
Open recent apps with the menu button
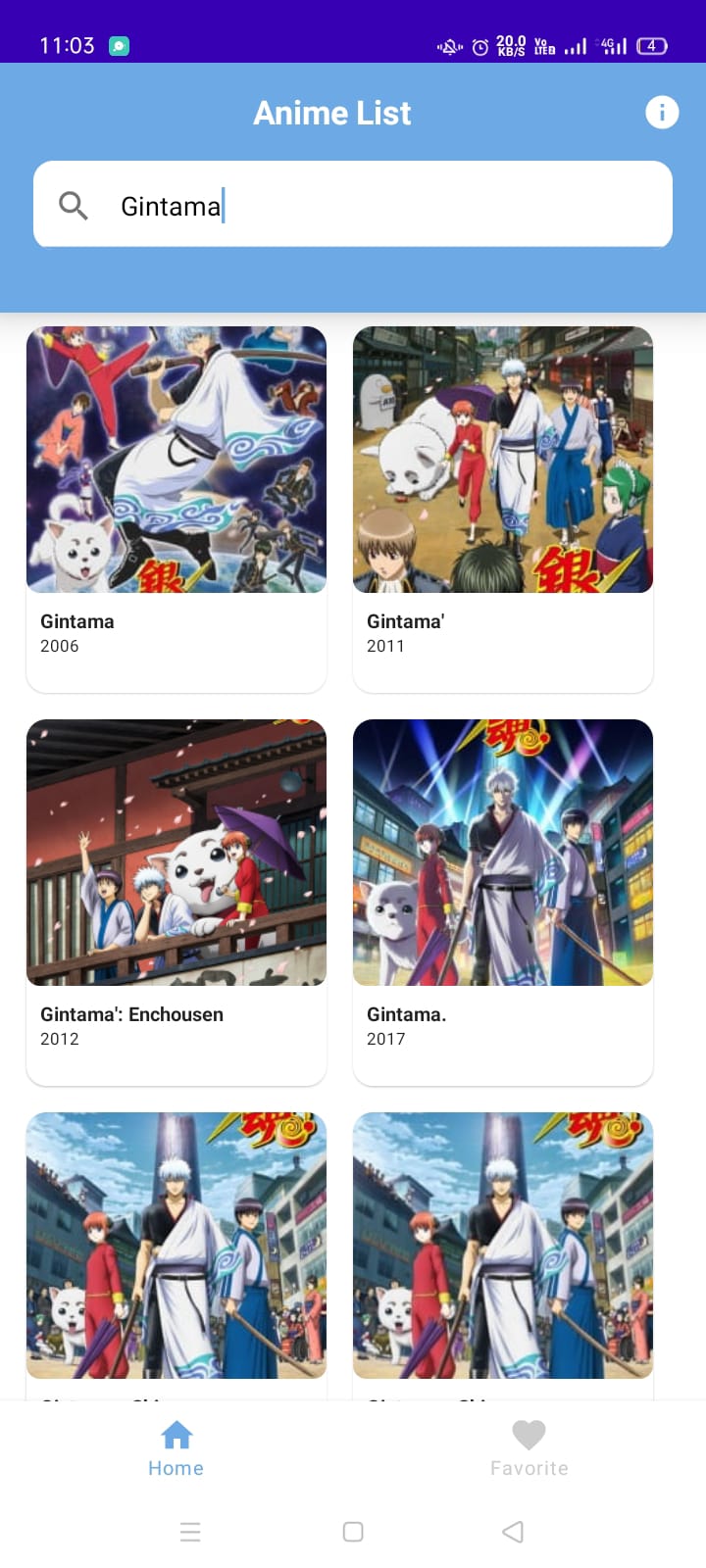click(190, 1531)
